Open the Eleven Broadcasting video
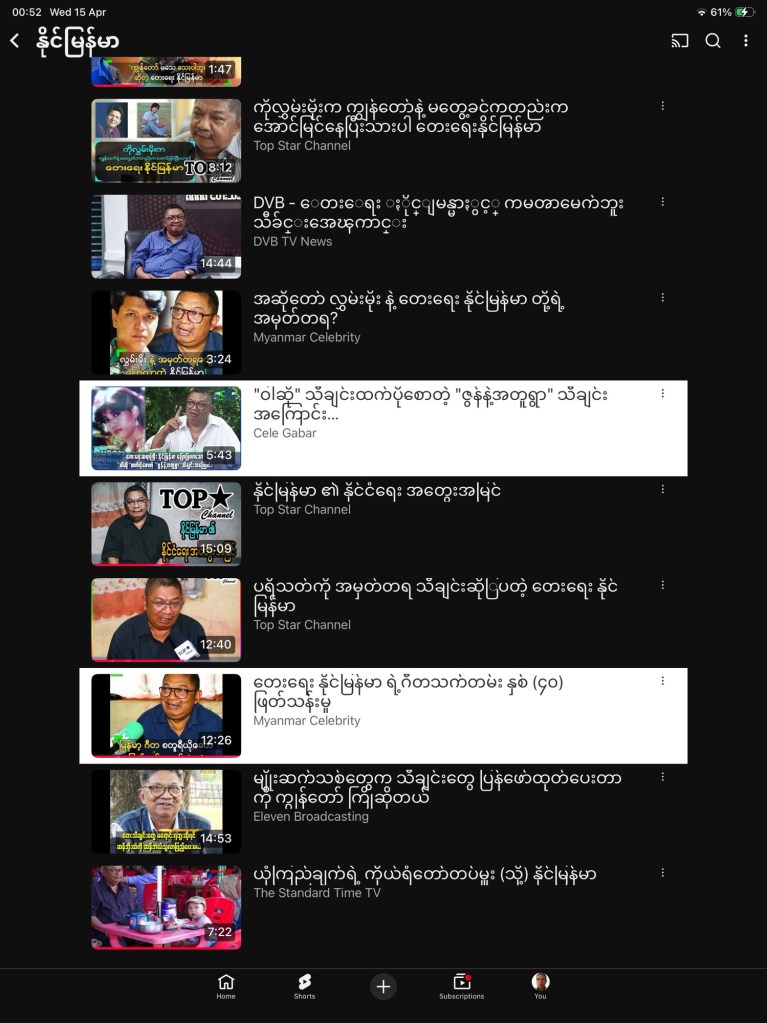This screenshot has height=1023, width=767. (x=166, y=811)
